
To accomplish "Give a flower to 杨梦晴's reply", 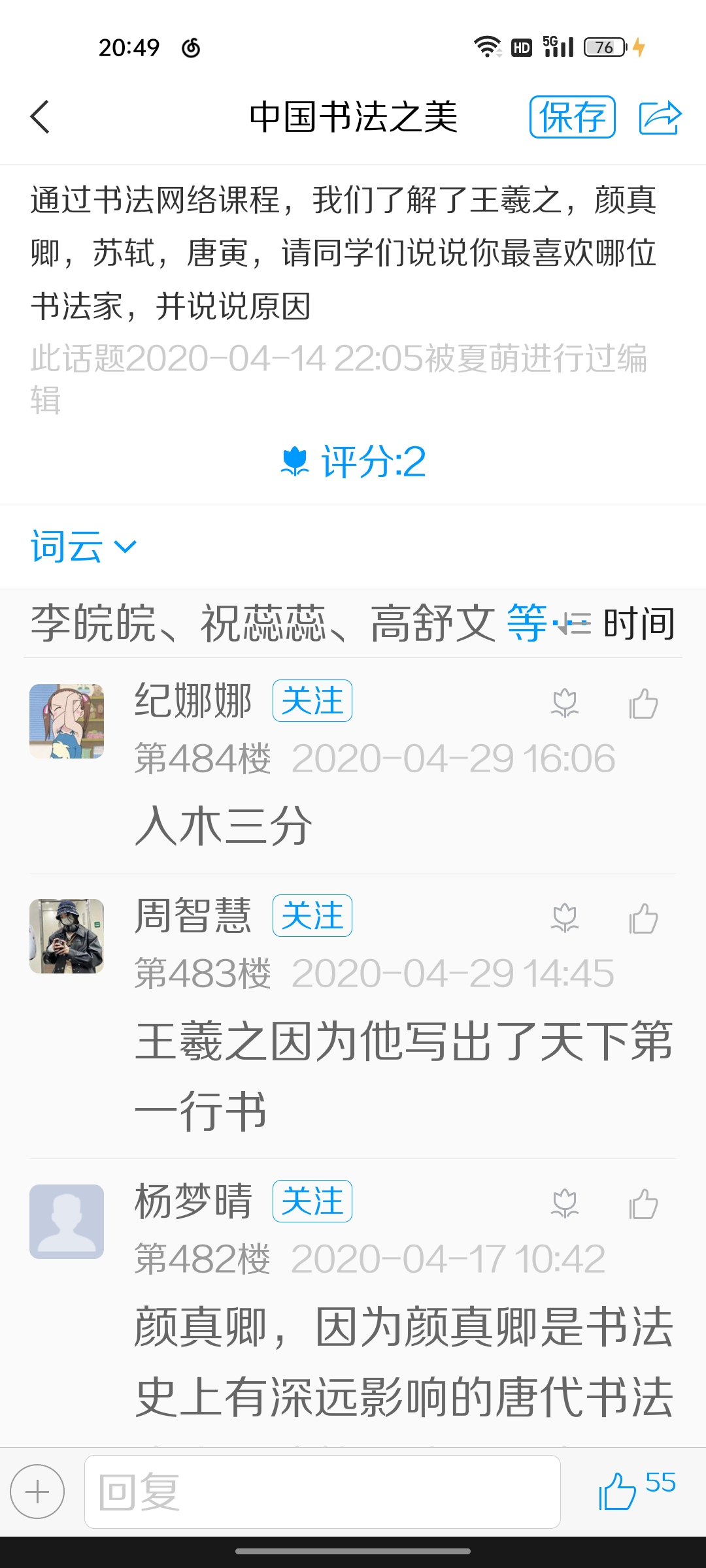I will (x=565, y=1204).
